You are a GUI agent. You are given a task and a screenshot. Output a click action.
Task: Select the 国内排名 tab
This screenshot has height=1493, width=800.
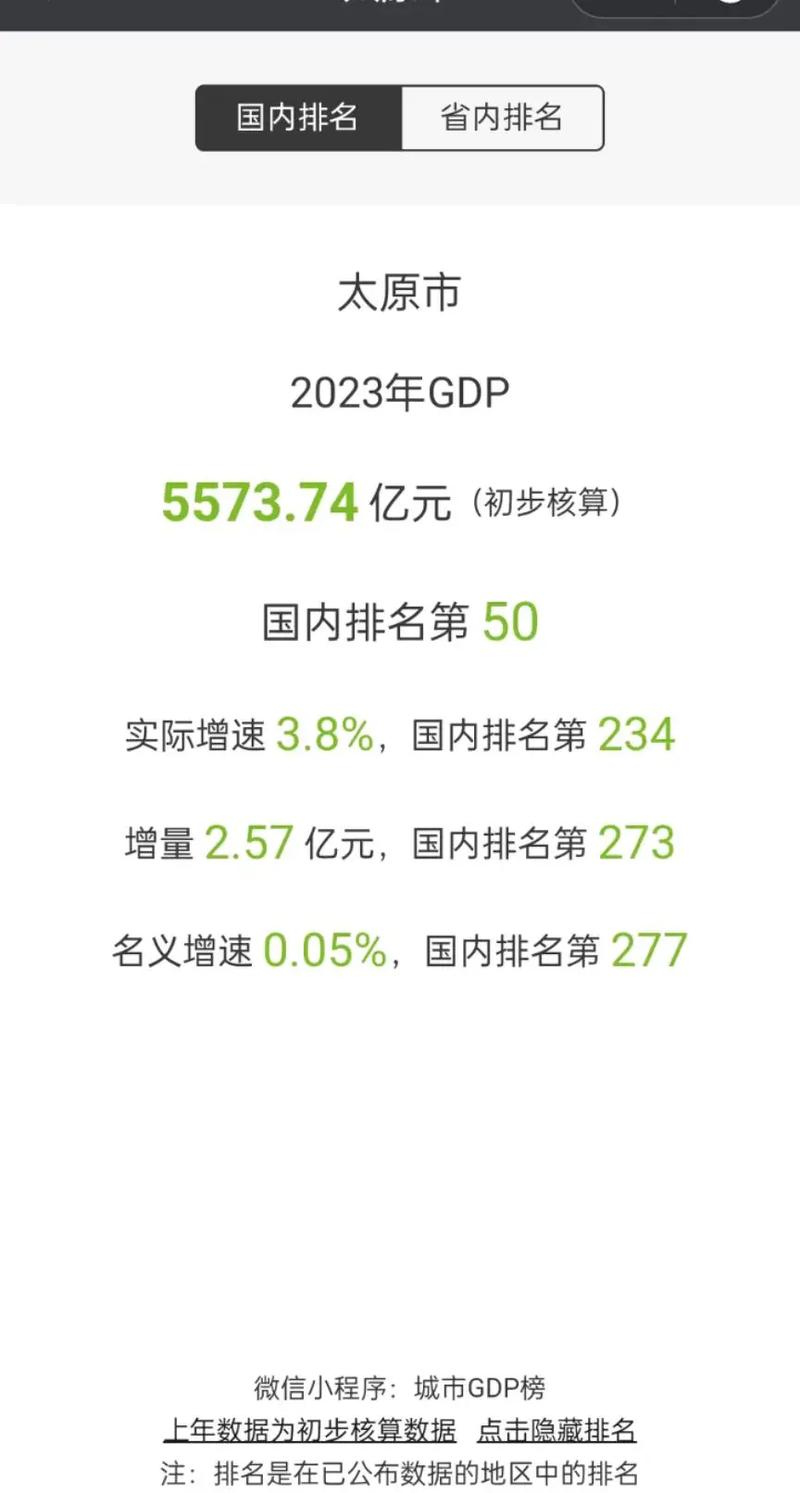(x=299, y=118)
